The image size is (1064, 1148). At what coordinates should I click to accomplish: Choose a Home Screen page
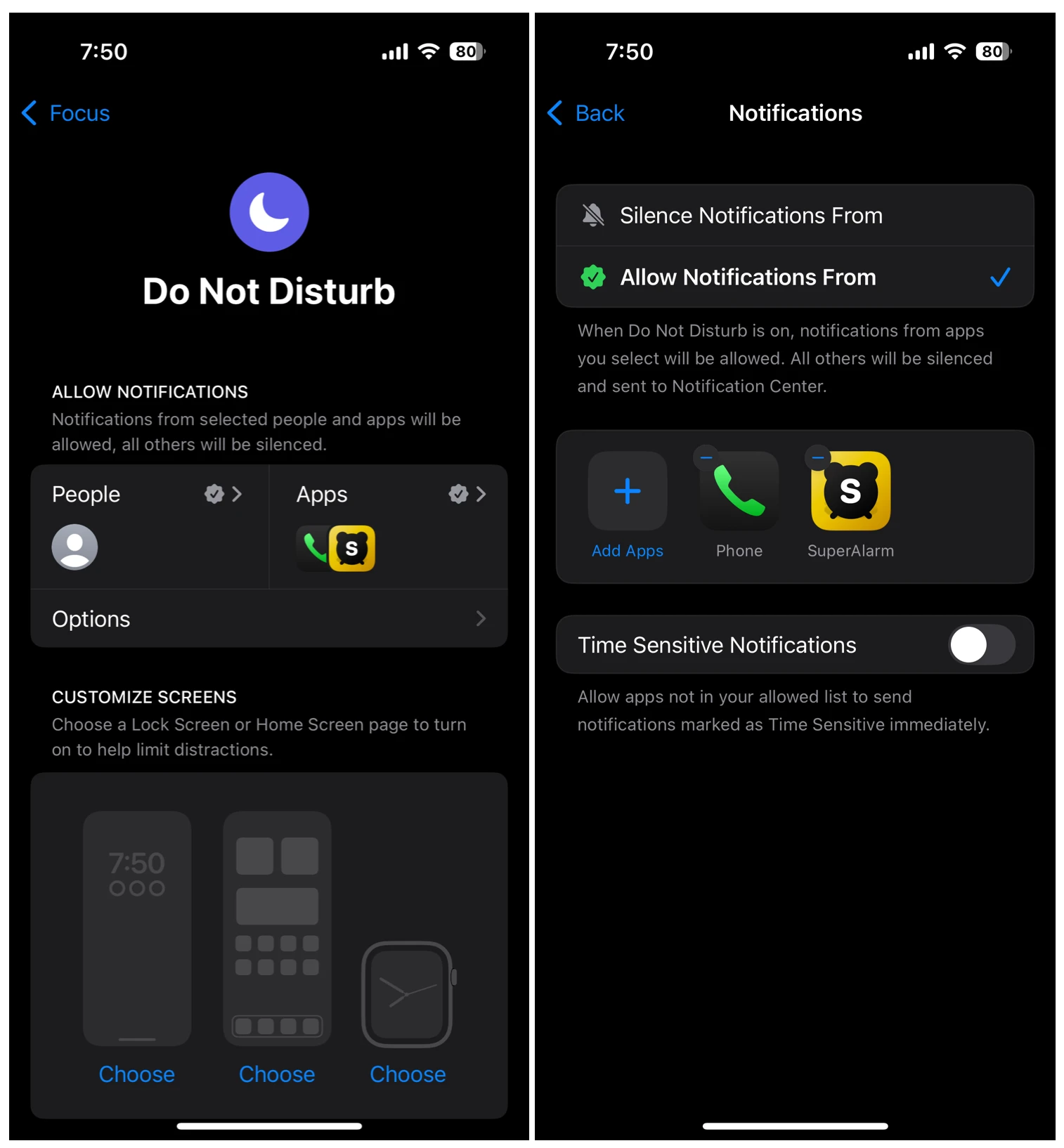point(276,1074)
